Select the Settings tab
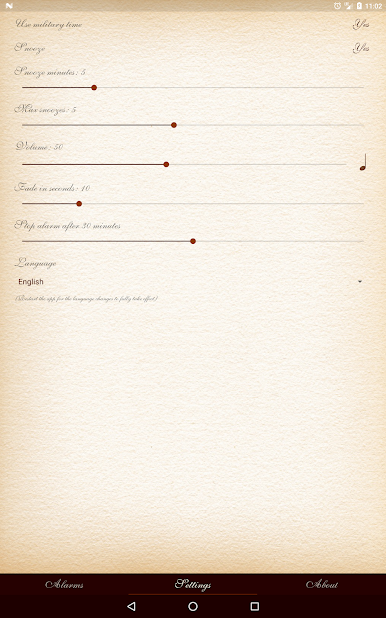This screenshot has width=386, height=618. (193, 584)
